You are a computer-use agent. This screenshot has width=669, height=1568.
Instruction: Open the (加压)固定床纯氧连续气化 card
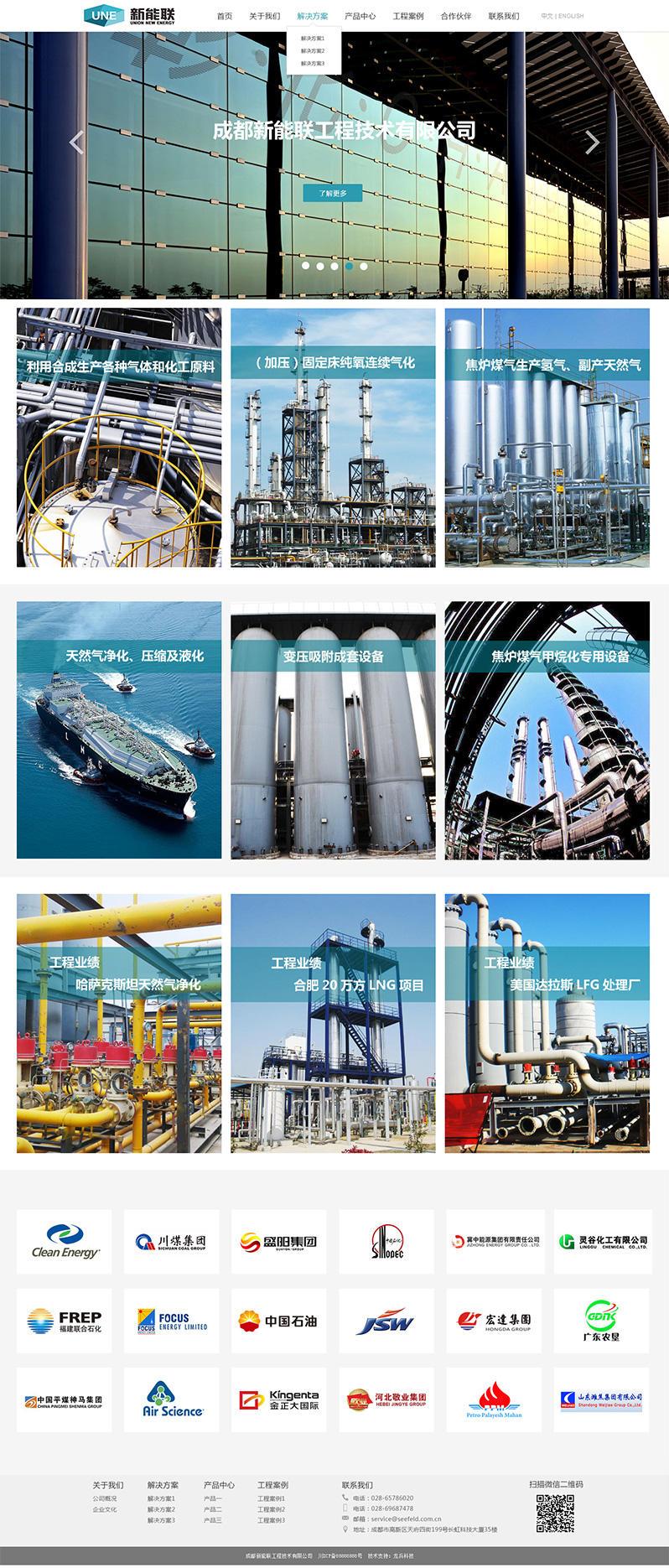pyautogui.click(x=333, y=438)
